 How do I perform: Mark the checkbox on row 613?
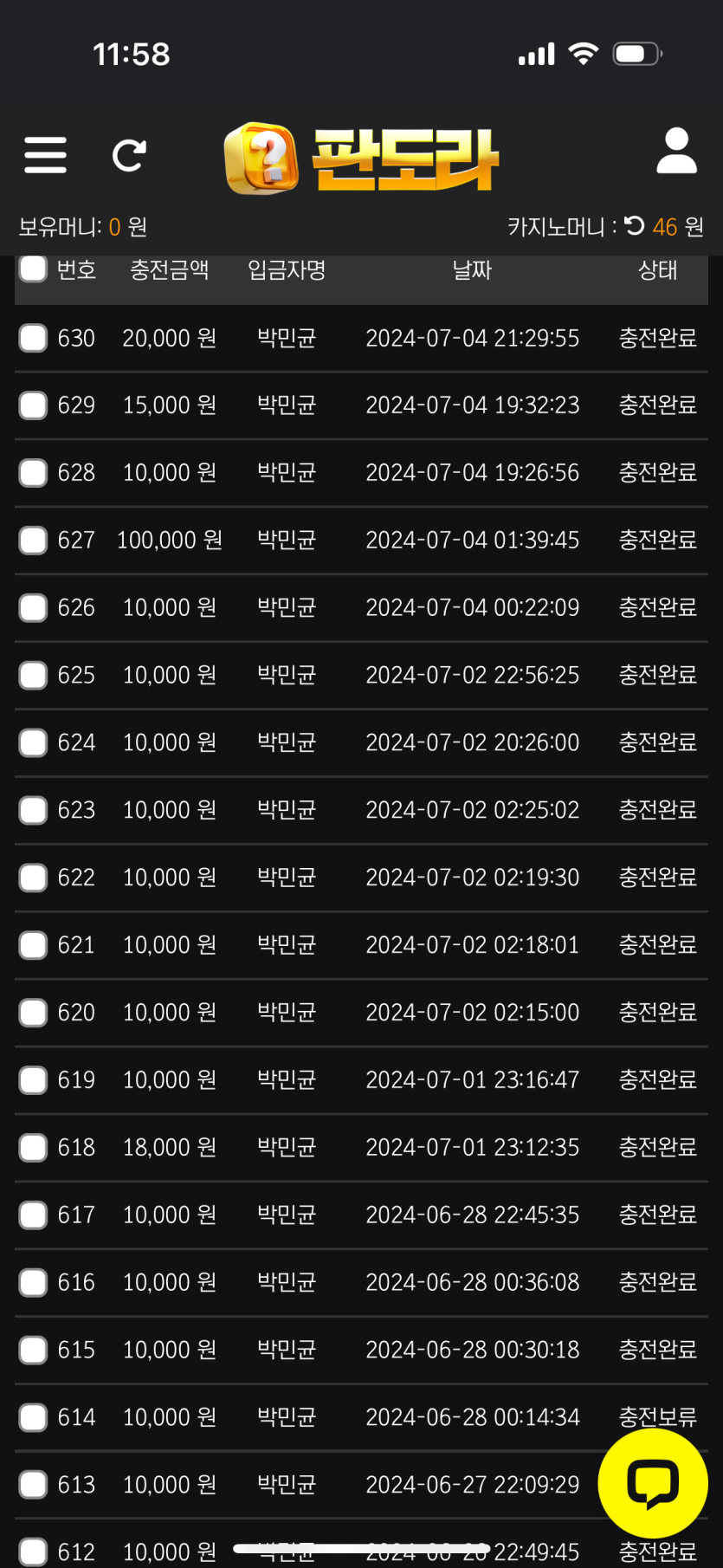tap(33, 1485)
